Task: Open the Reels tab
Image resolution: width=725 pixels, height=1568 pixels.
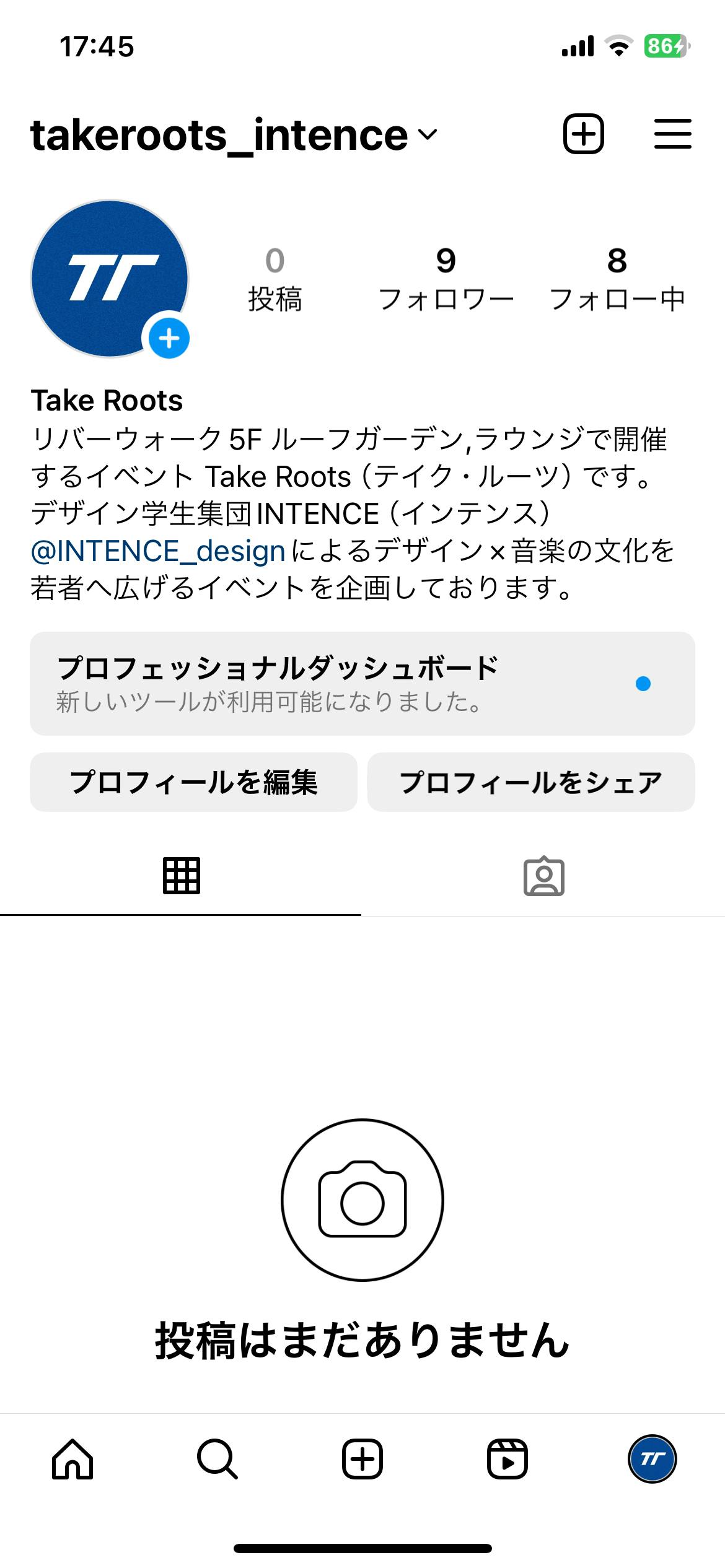Action: [507, 1459]
